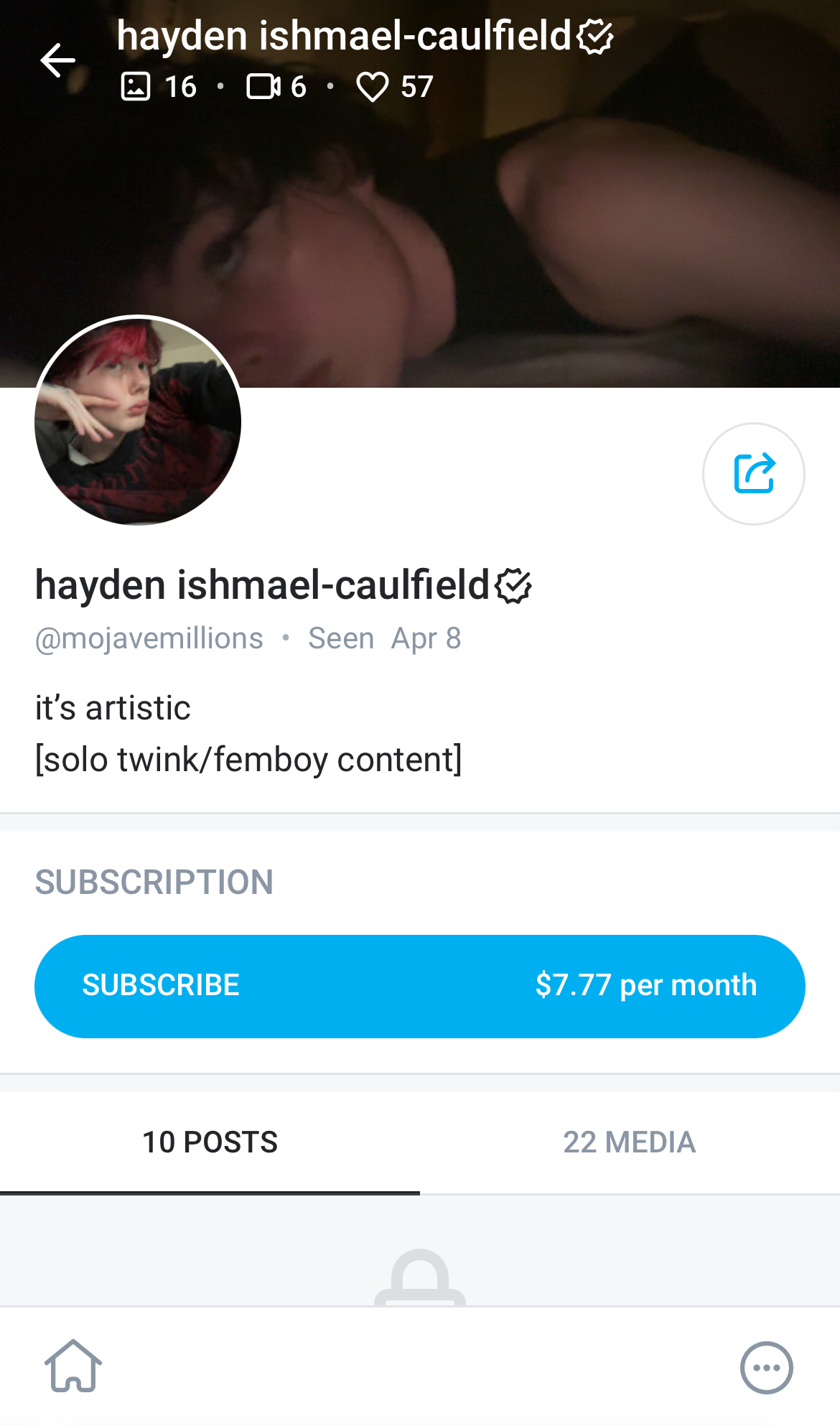Image resolution: width=840 pixels, height=1426 pixels.
Task: Open the home icon in bottom bar
Action: (73, 1366)
